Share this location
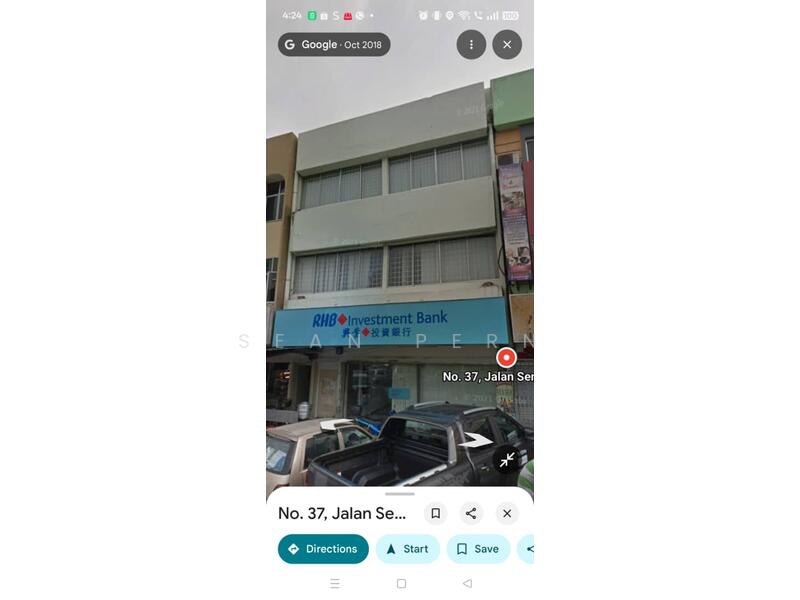The width and height of the screenshot is (800, 600). tap(471, 513)
